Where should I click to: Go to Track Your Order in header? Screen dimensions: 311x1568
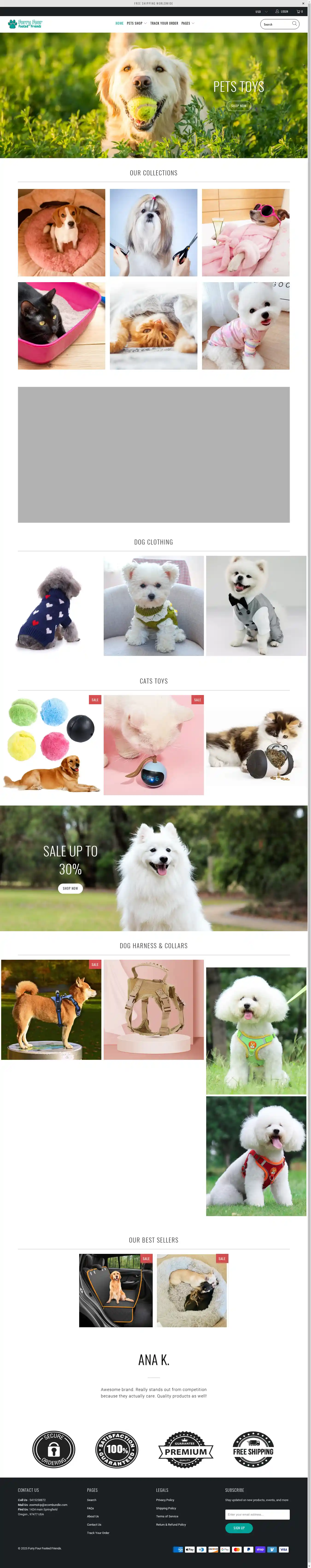click(164, 23)
